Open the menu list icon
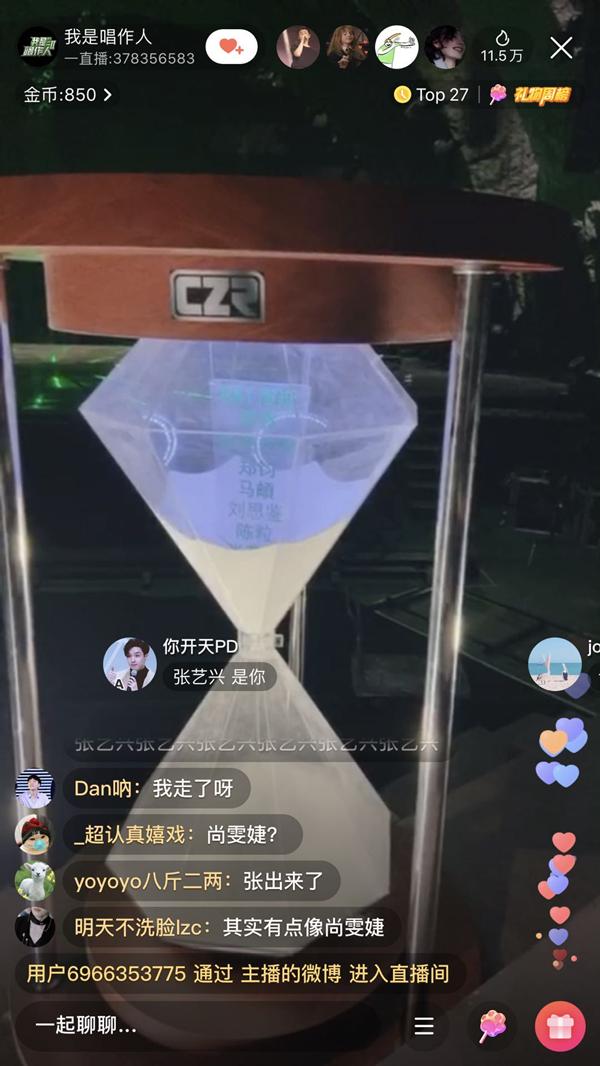The image size is (600, 1066). pos(424,1026)
